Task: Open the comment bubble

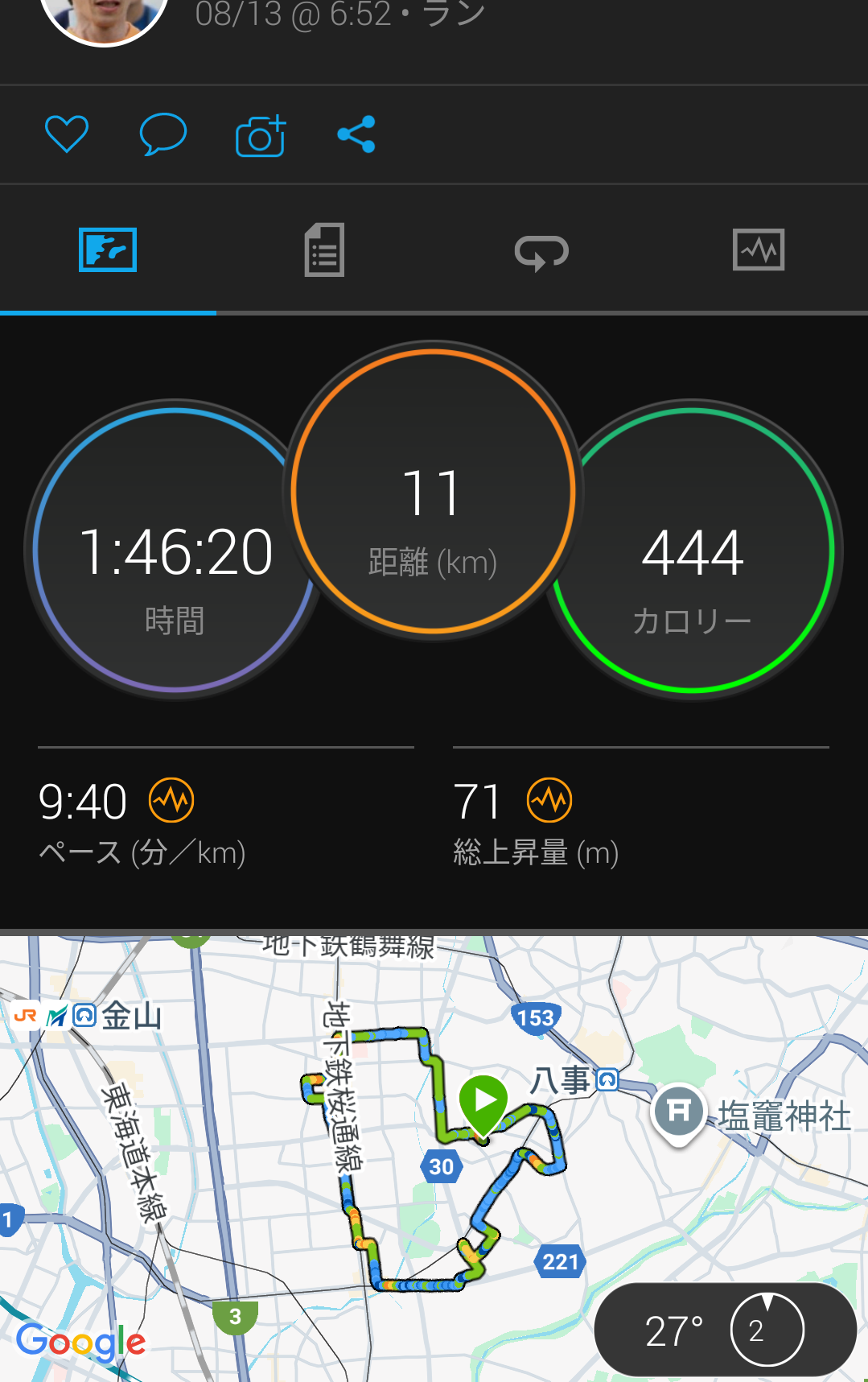Action: point(162,134)
